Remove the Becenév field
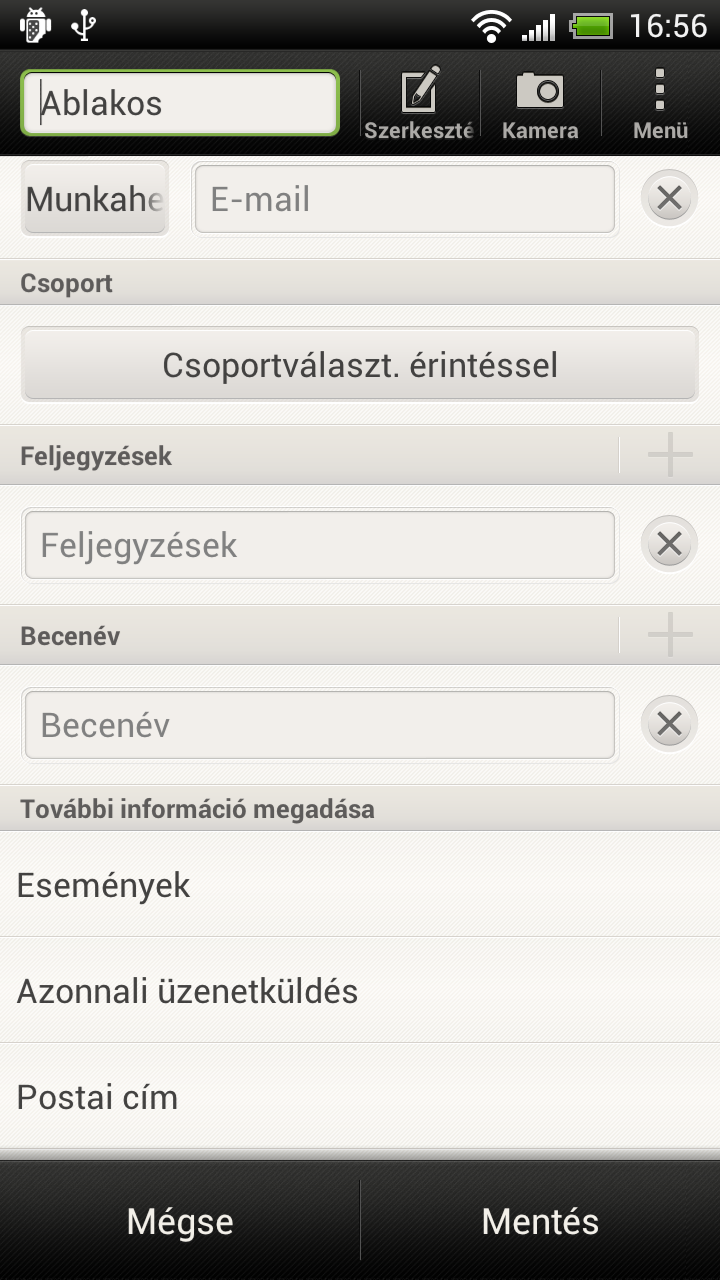This screenshot has height=1280, width=720. [x=669, y=723]
